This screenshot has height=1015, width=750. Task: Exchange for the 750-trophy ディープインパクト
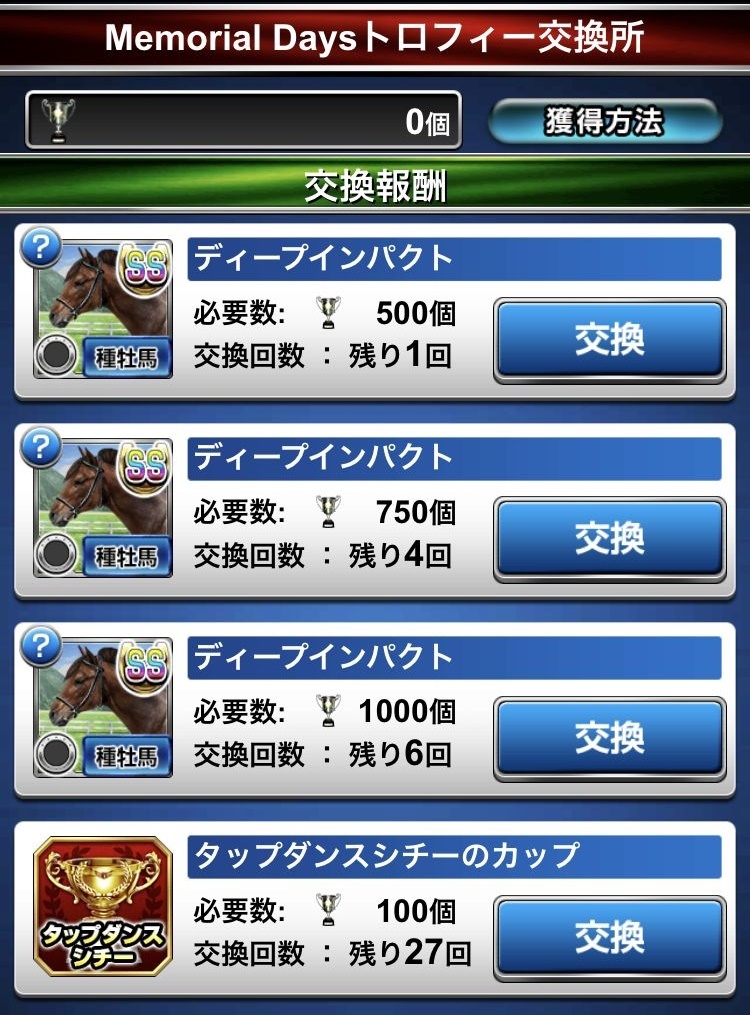pos(609,539)
